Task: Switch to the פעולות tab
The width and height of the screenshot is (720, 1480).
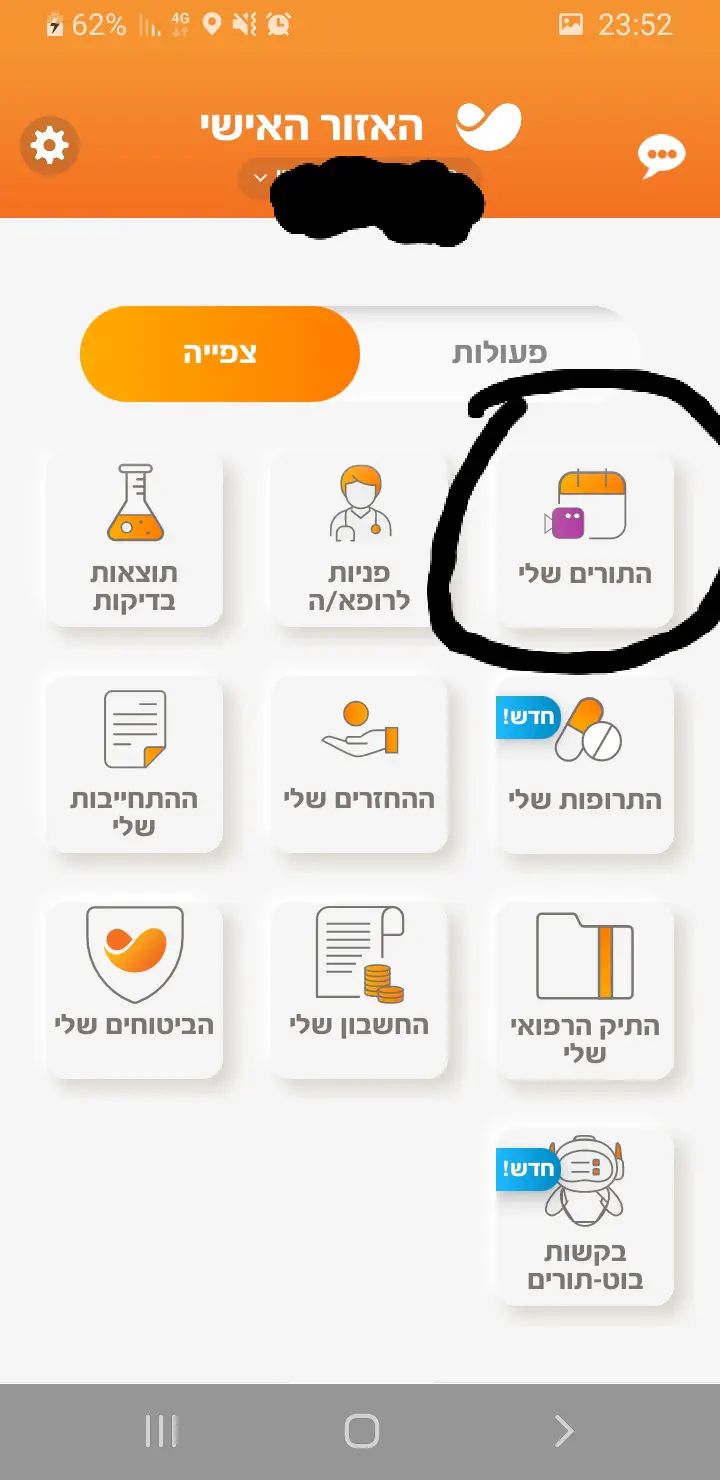Action: pos(499,353)
